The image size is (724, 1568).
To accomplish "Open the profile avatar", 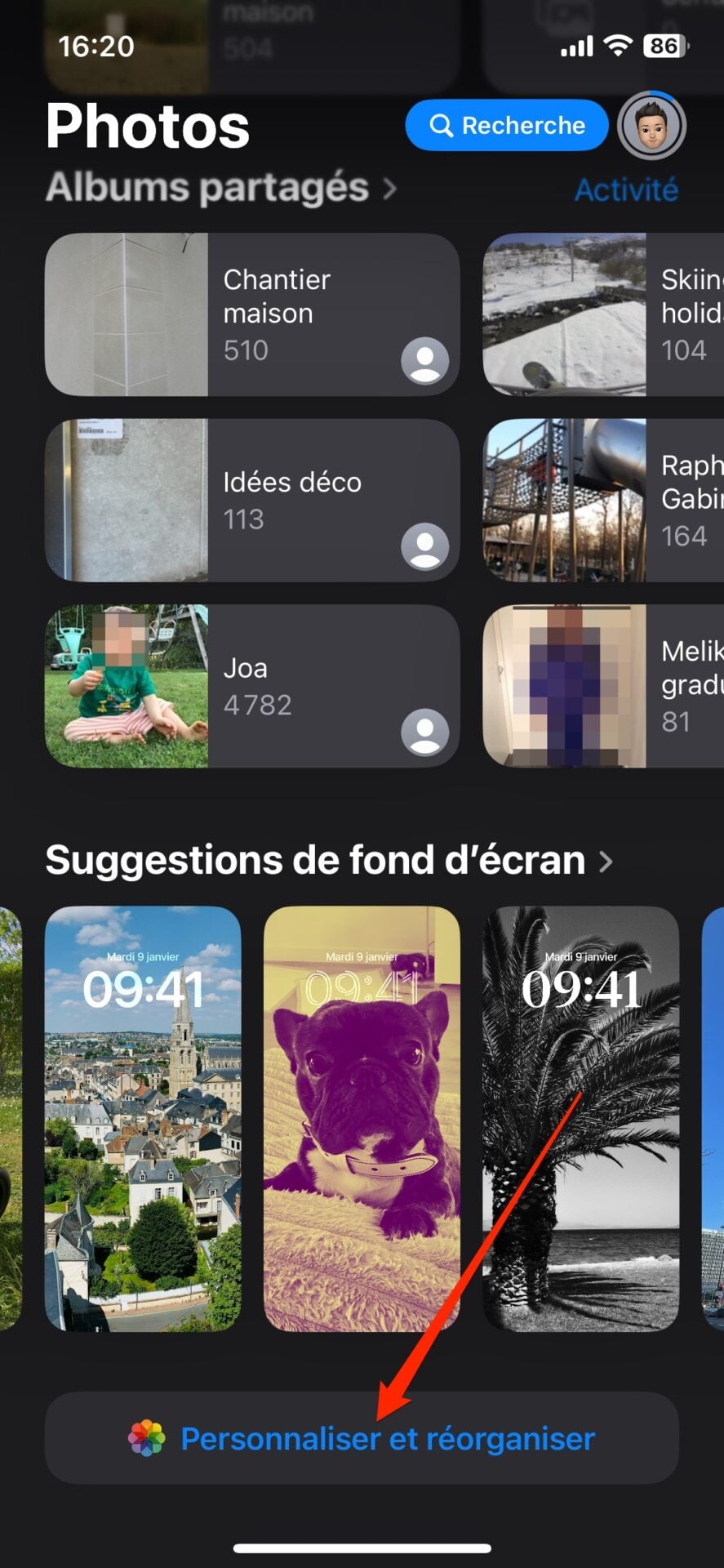I will (651, 127).
